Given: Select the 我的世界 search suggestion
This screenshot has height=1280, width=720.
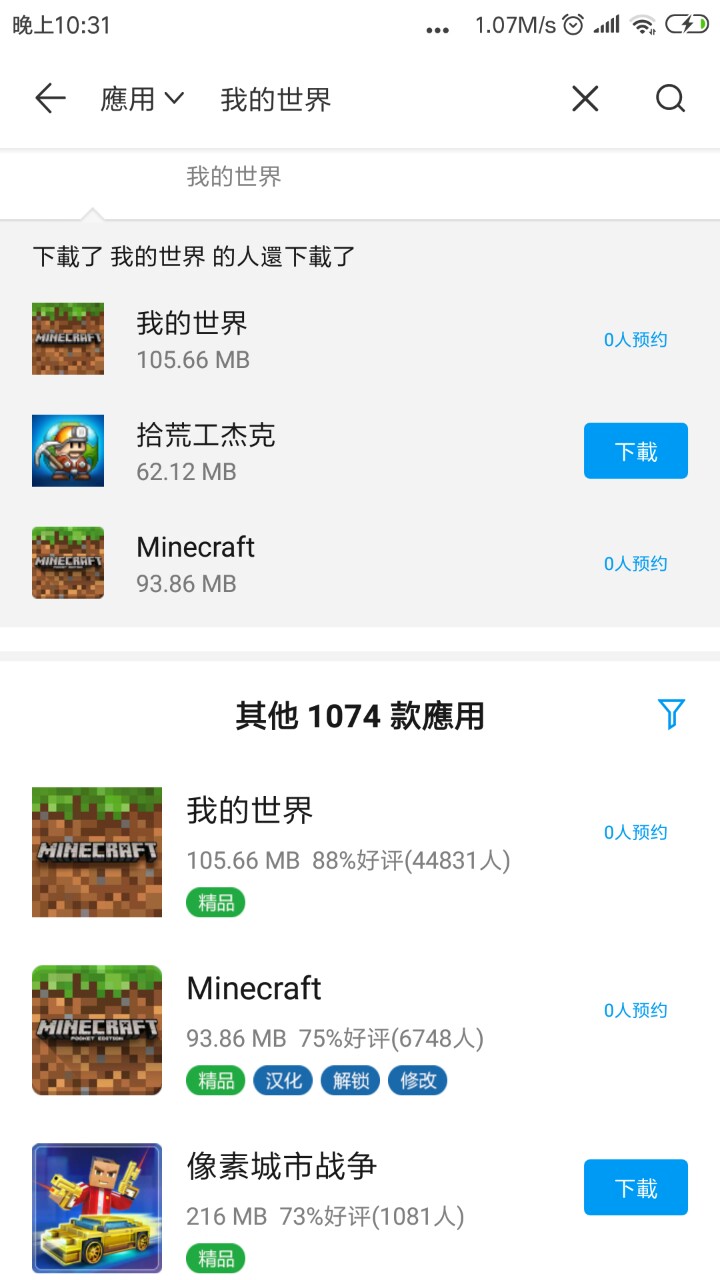Looking at the screenshot, I should [234, 177].
